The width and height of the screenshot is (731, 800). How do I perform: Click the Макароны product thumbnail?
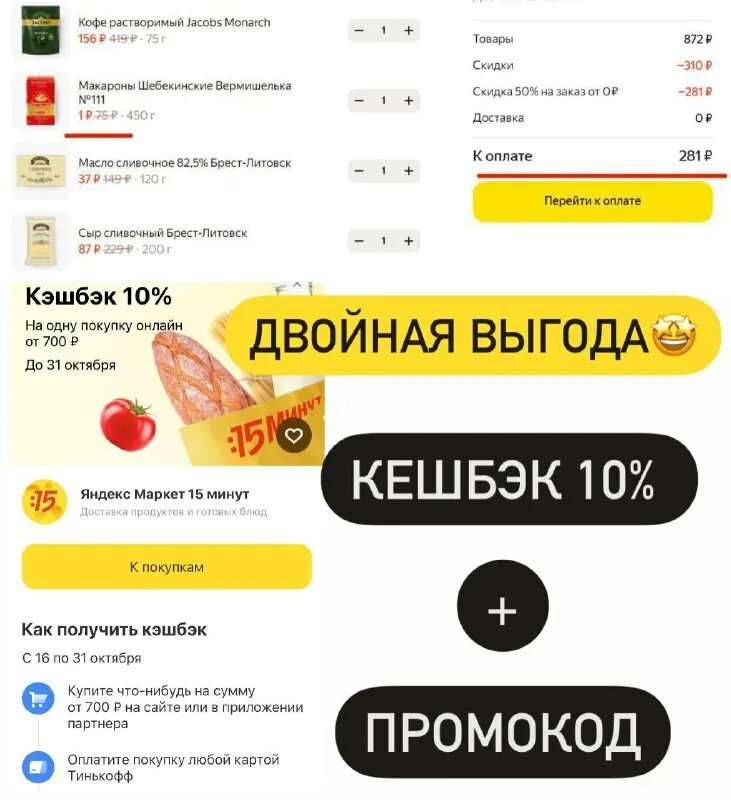click(40, 101)
